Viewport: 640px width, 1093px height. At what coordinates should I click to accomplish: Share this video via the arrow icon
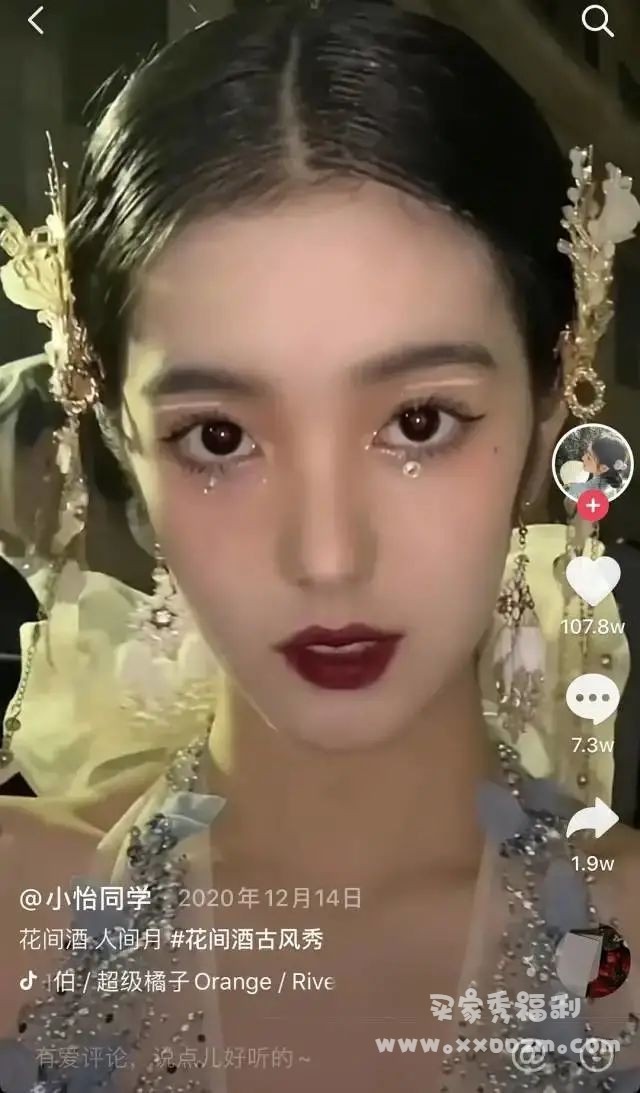click(x=592, y=818)
